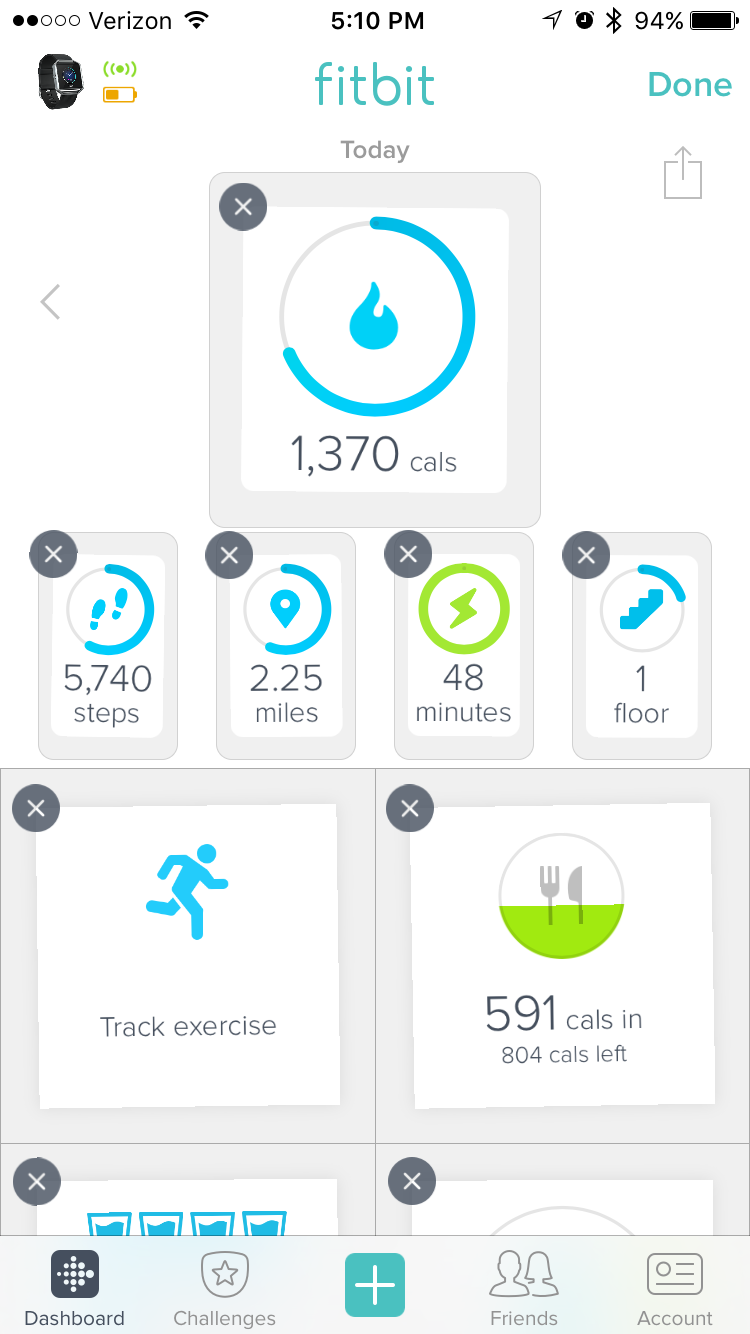Remove the floor tile
Screen dimensions: 750x1334
pos(587,554)
